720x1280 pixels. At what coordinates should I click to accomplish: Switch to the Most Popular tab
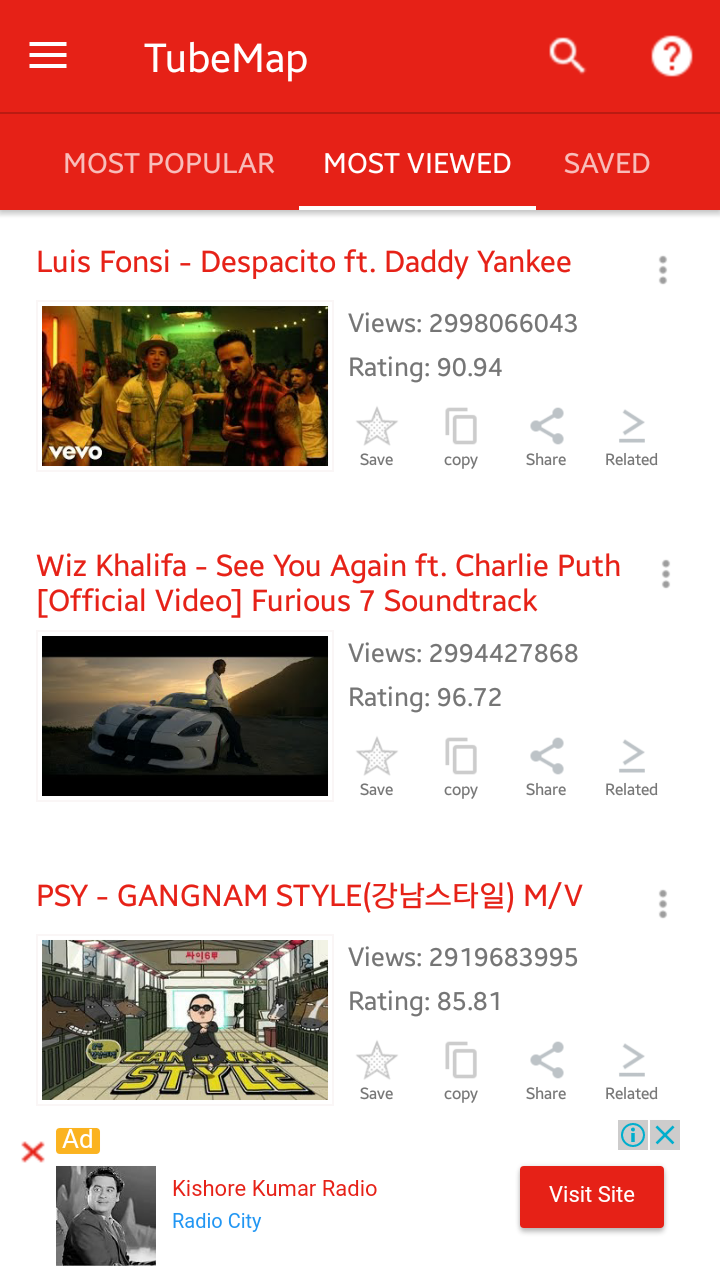click(169, 164)
